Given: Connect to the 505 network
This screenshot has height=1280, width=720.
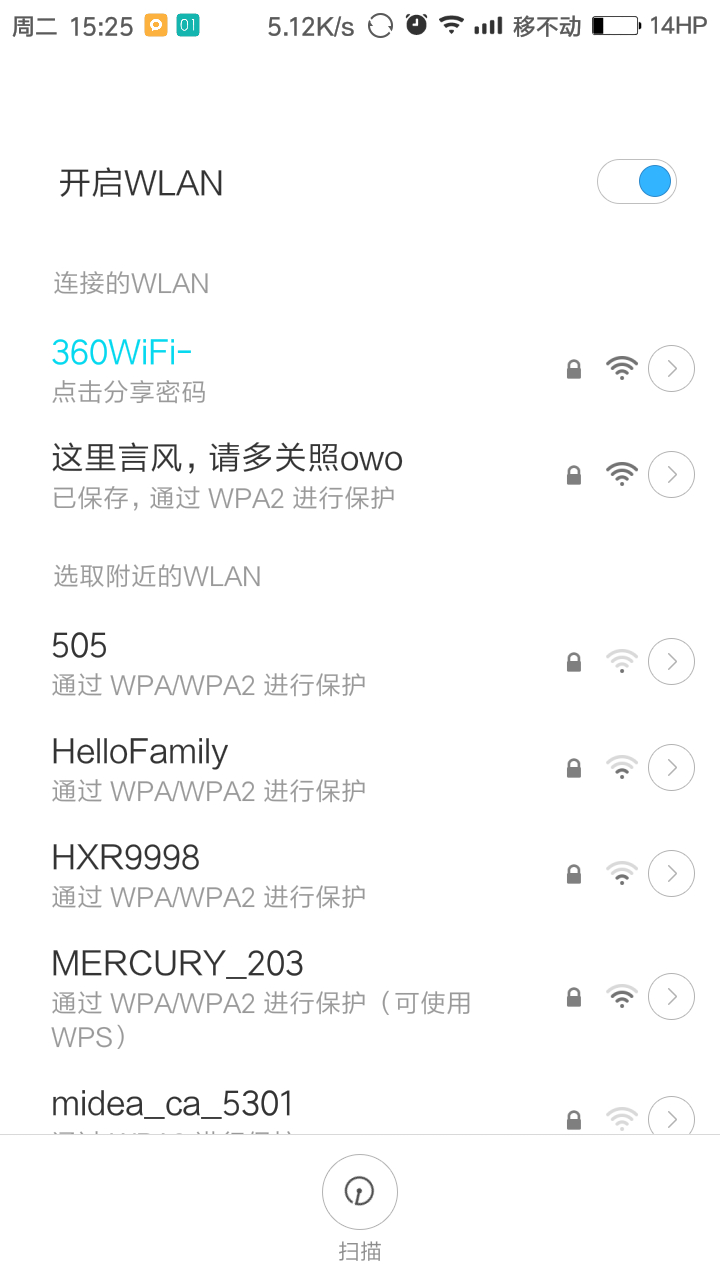Looking at the screenshot, I should tap(250, 662).
